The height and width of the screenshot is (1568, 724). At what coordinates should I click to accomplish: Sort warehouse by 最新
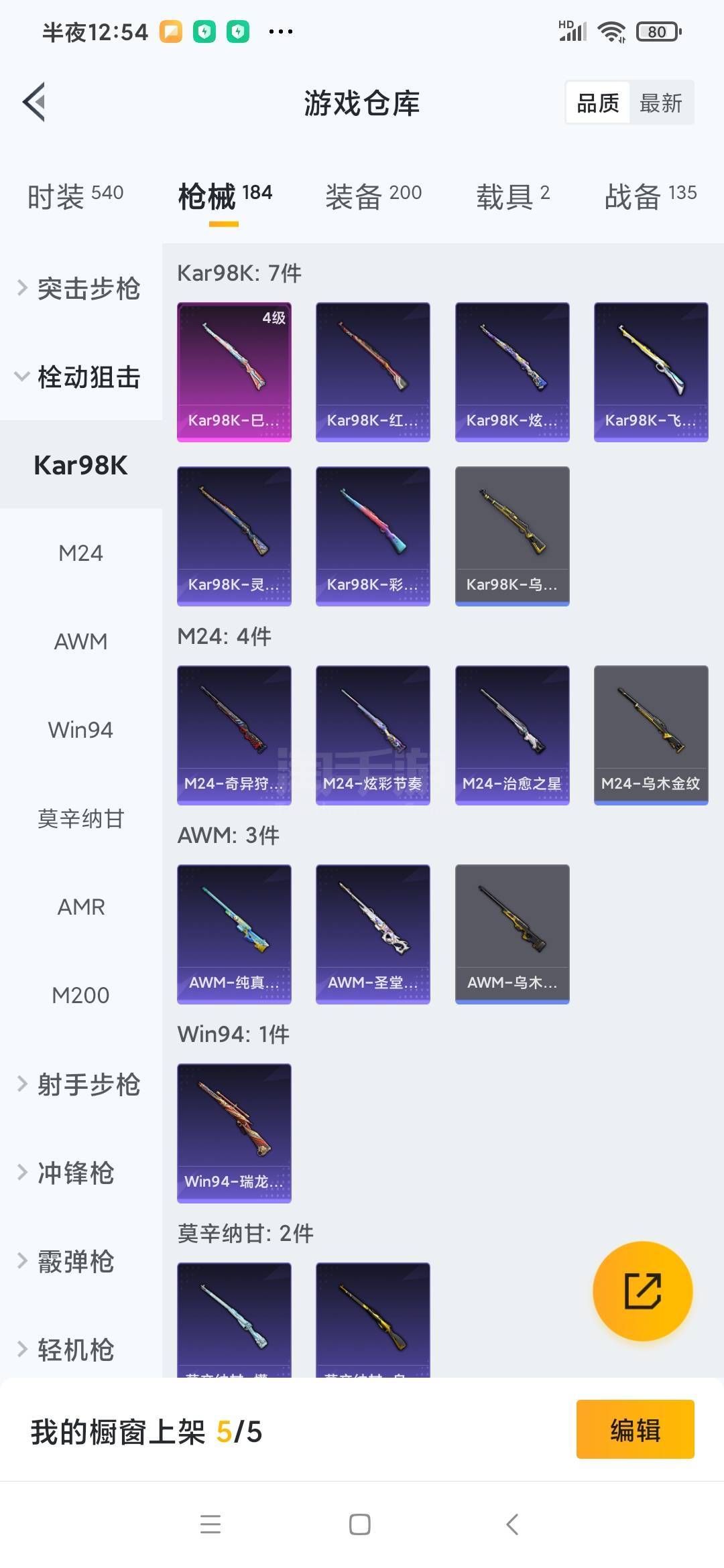(660, 103)
